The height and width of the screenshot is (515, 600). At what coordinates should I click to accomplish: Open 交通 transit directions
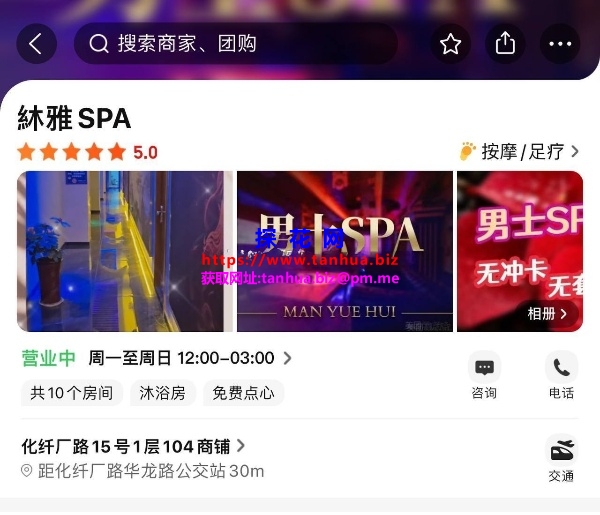(561, 460)
